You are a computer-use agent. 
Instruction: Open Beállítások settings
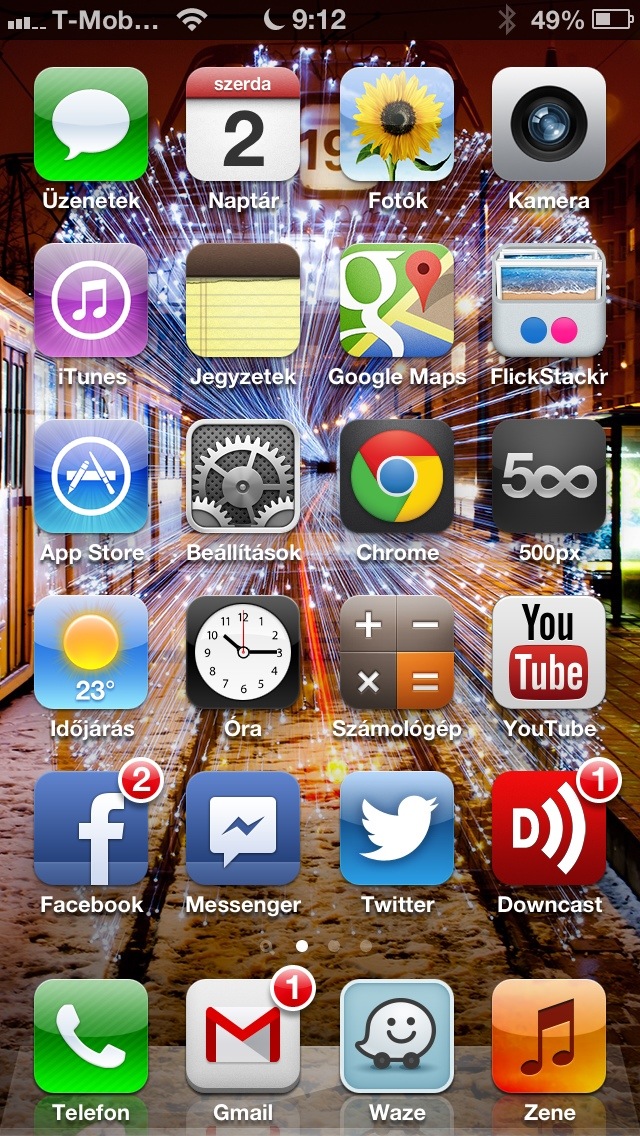point(243,476)
